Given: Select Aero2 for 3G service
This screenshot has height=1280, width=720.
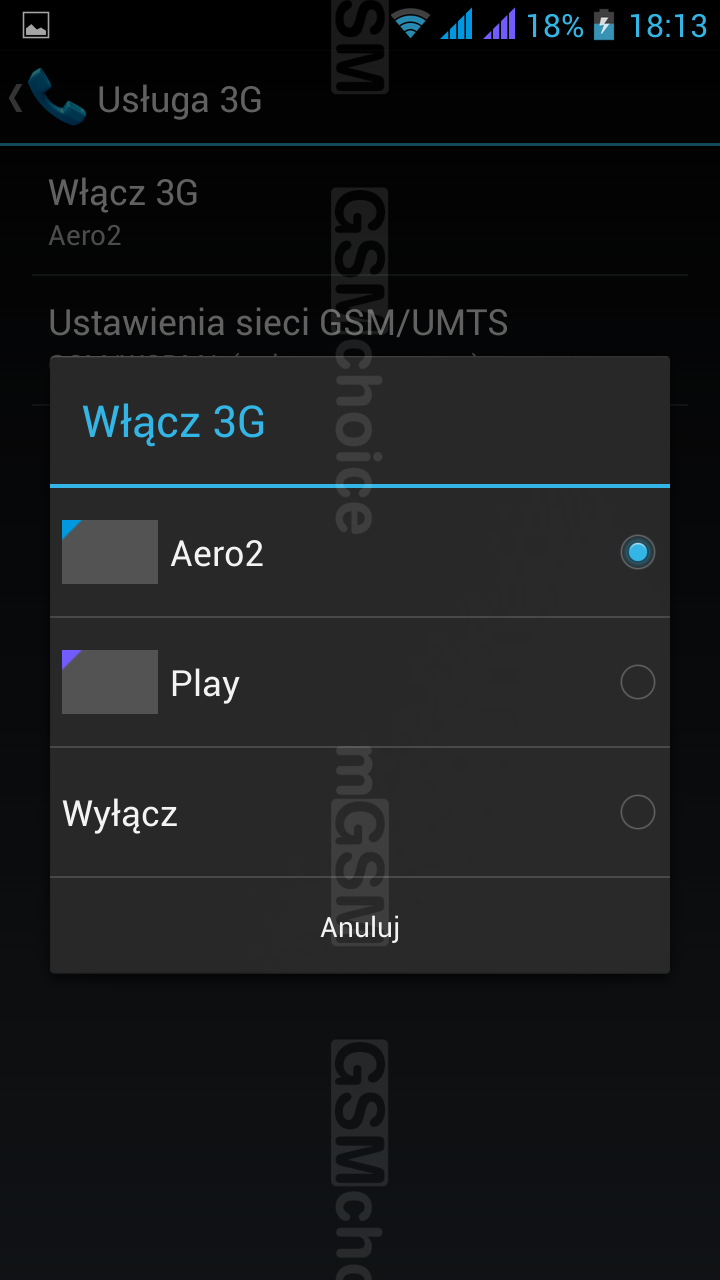Looking at the screenshot, I should click(360, 553).
